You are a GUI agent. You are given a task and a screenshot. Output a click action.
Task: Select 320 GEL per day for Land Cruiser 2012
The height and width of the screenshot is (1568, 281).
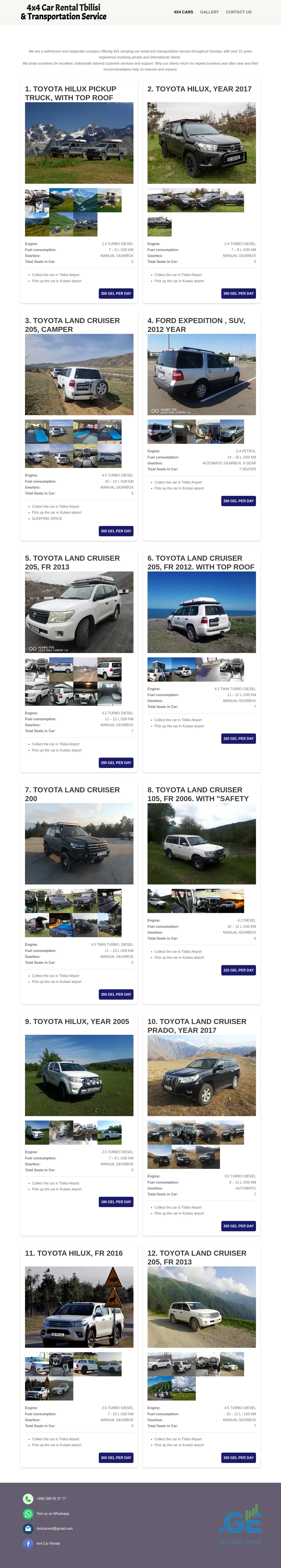(x=238, y=738)
